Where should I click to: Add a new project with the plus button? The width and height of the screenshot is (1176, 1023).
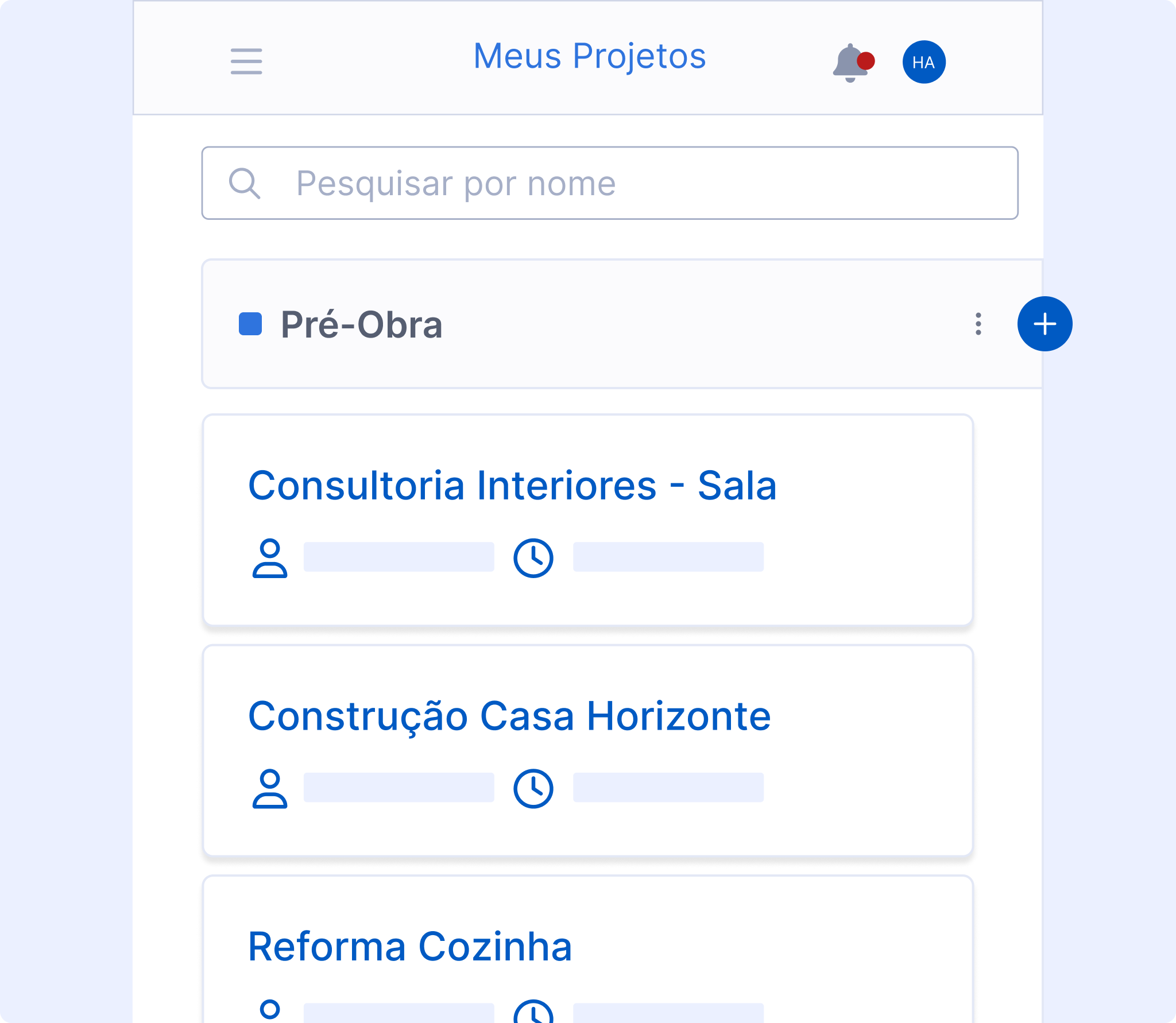1045,324
